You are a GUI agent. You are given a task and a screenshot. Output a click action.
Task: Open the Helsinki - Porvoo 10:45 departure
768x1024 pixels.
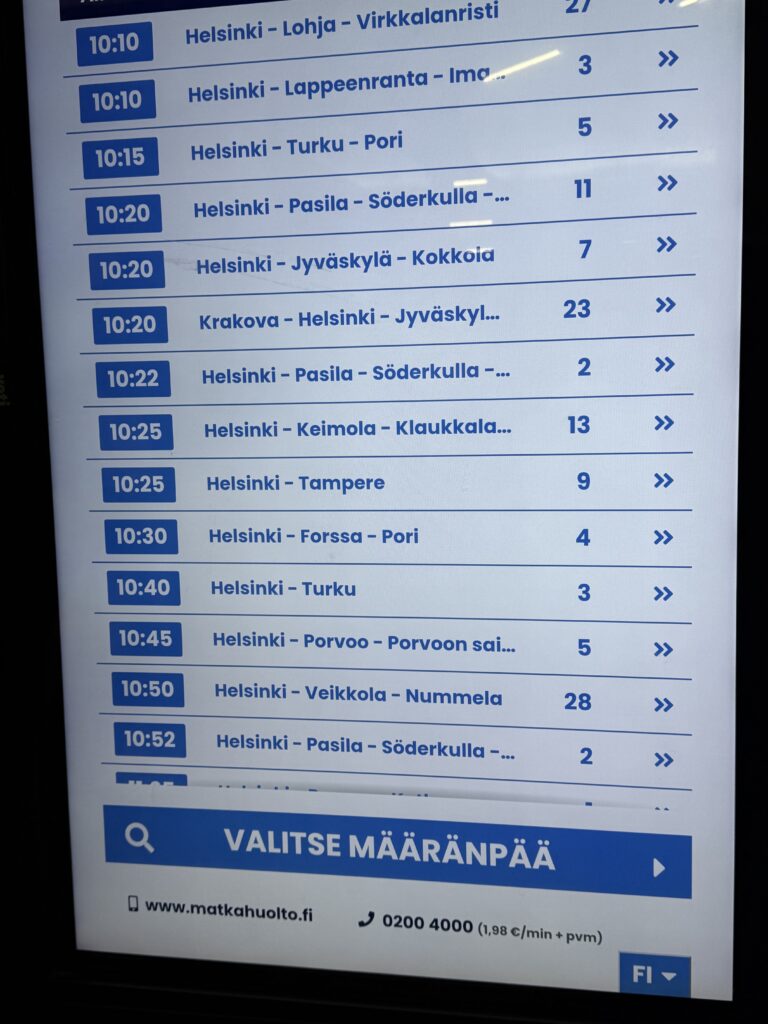tap(394, 647)
